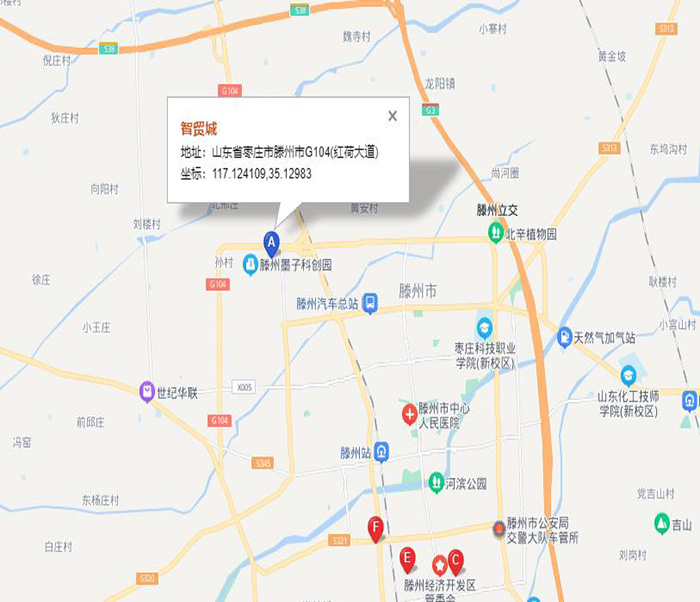This screenshot has width=700, height=602.
Task: Close the 智贸城 info popup
Action: (x=392, y=116)
